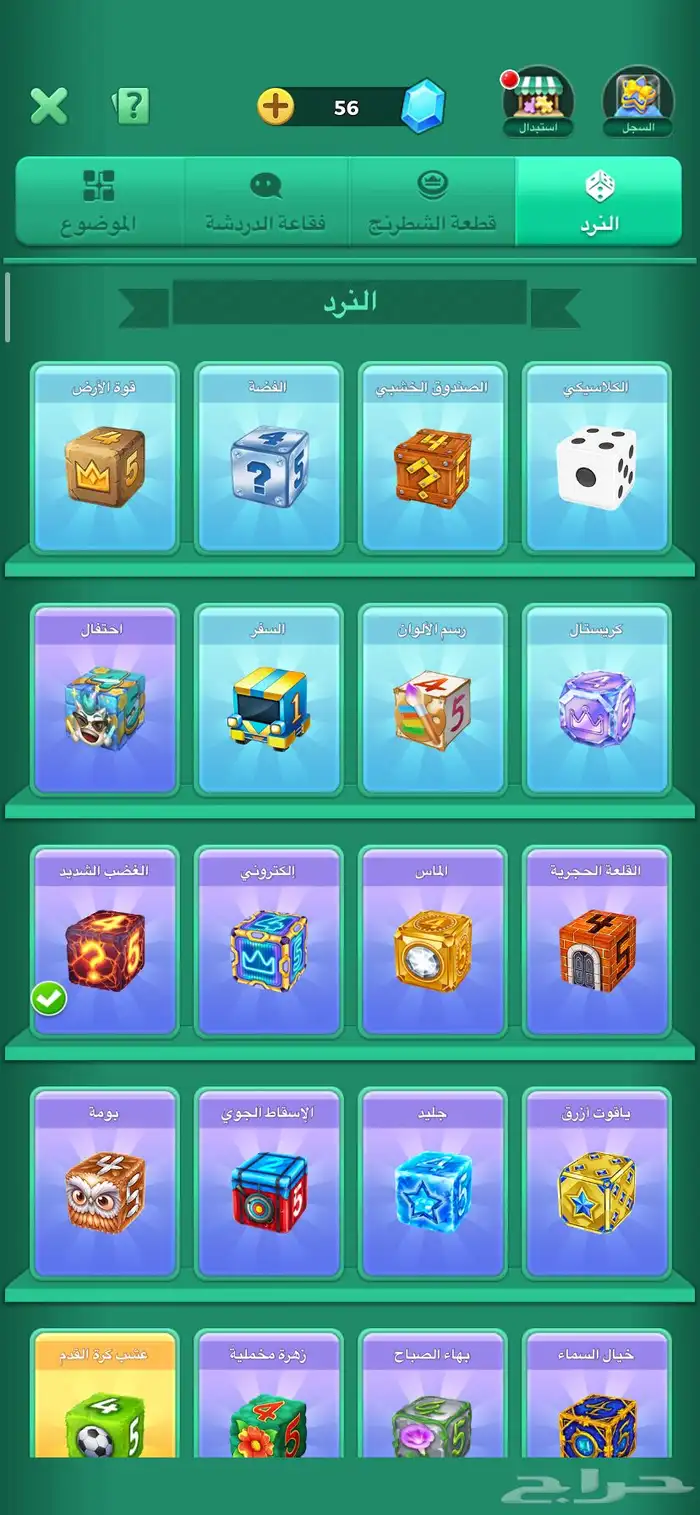The width and height of the screenshot is (700, 1515).
Task: Select the الصندوق الخشبي dice card
Action: click(433, 458)
